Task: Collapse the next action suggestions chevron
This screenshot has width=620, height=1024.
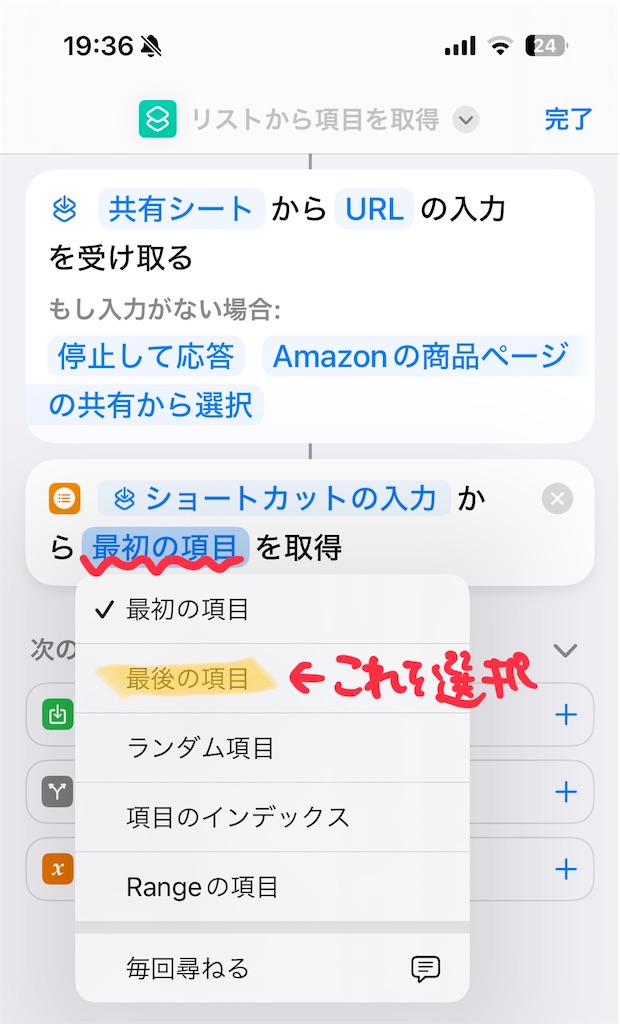Action: click(x=565, y=650)
